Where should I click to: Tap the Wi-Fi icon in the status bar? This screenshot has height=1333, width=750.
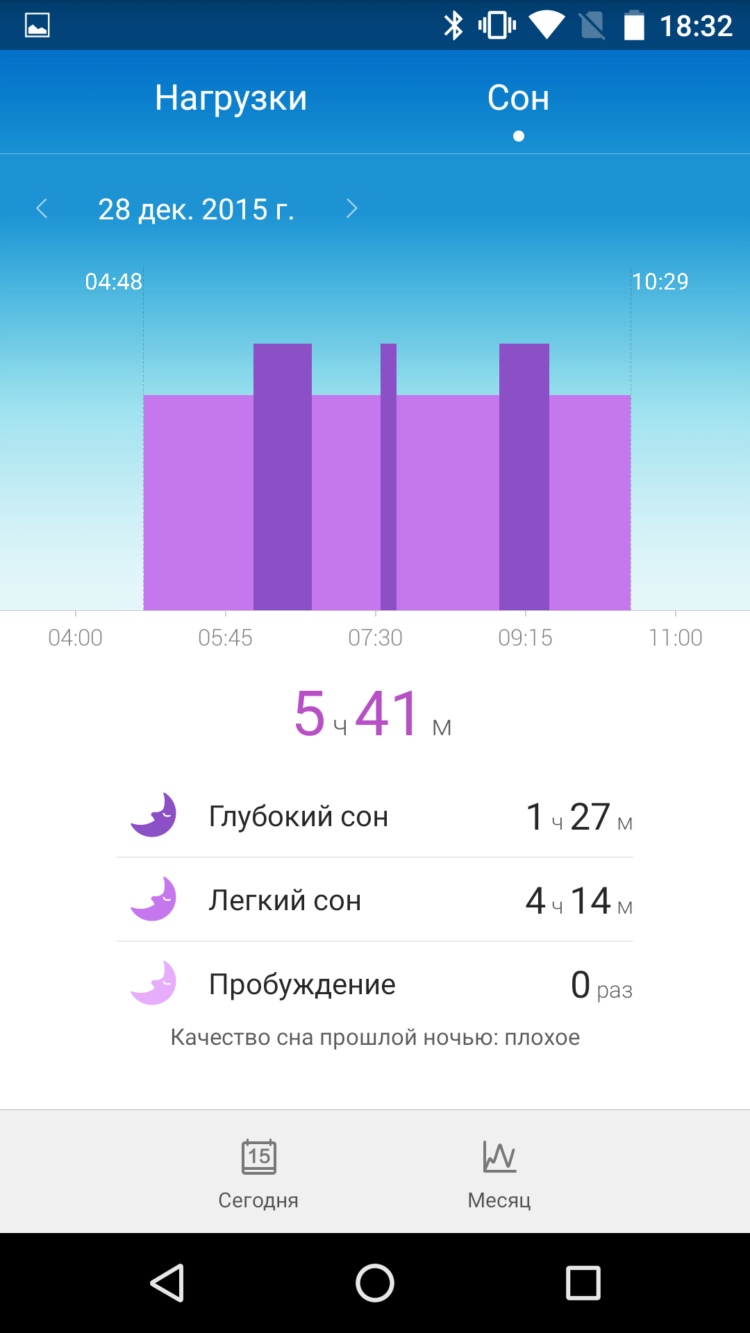click(x=546, y=25)
